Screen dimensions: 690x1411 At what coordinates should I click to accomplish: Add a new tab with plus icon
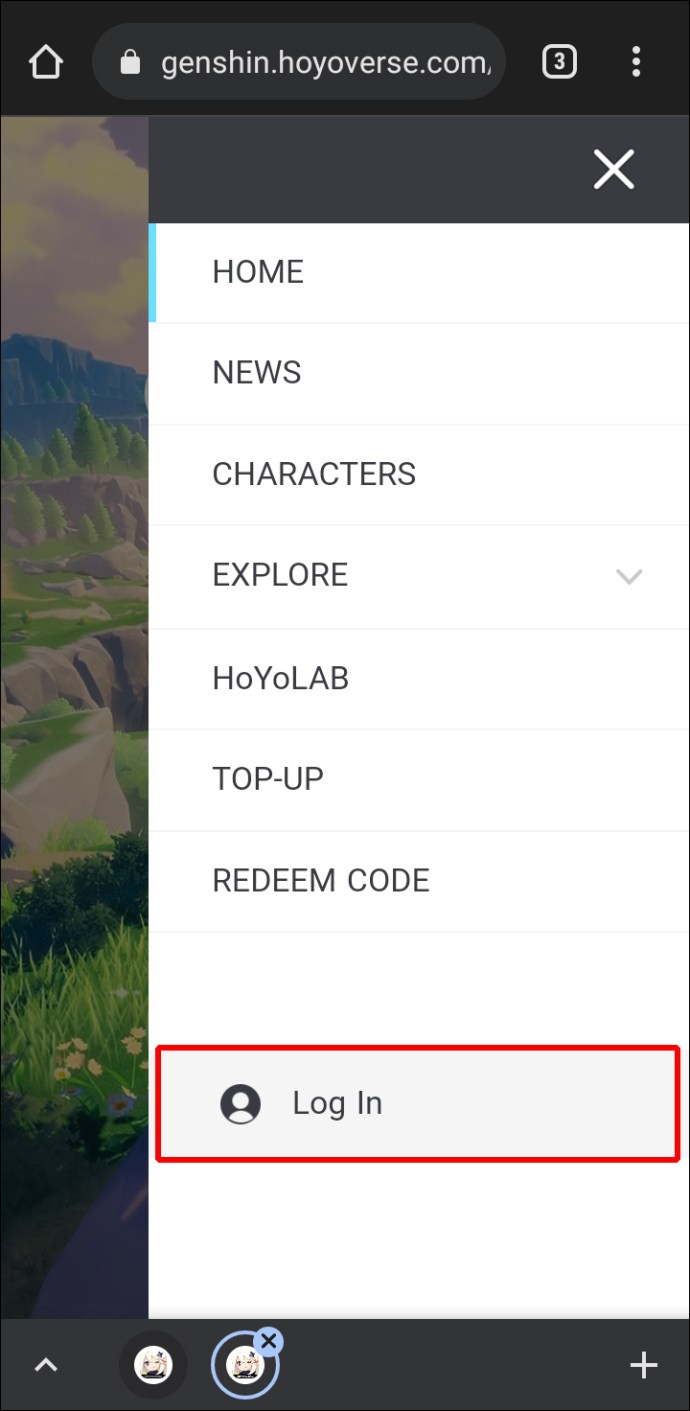[643, 1365]
